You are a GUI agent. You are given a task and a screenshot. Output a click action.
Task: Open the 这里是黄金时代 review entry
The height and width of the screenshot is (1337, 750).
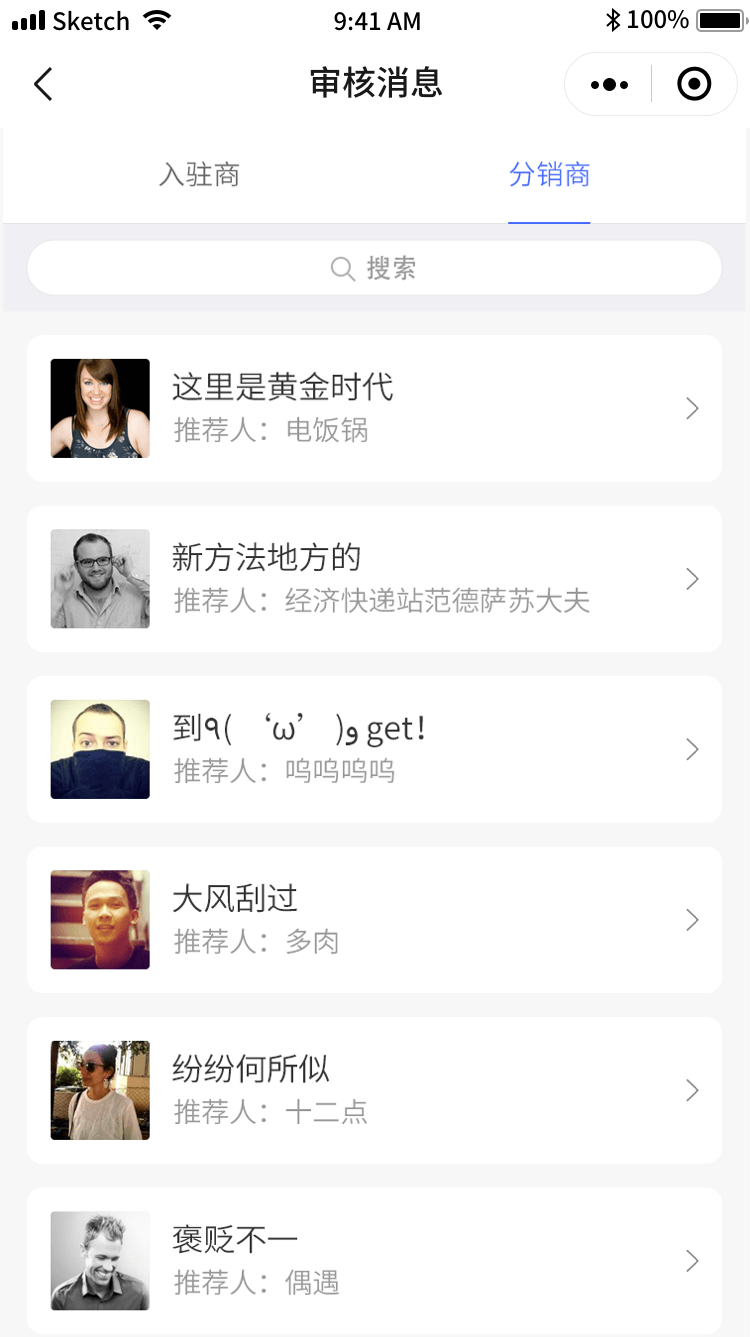[x=374, y=409]
